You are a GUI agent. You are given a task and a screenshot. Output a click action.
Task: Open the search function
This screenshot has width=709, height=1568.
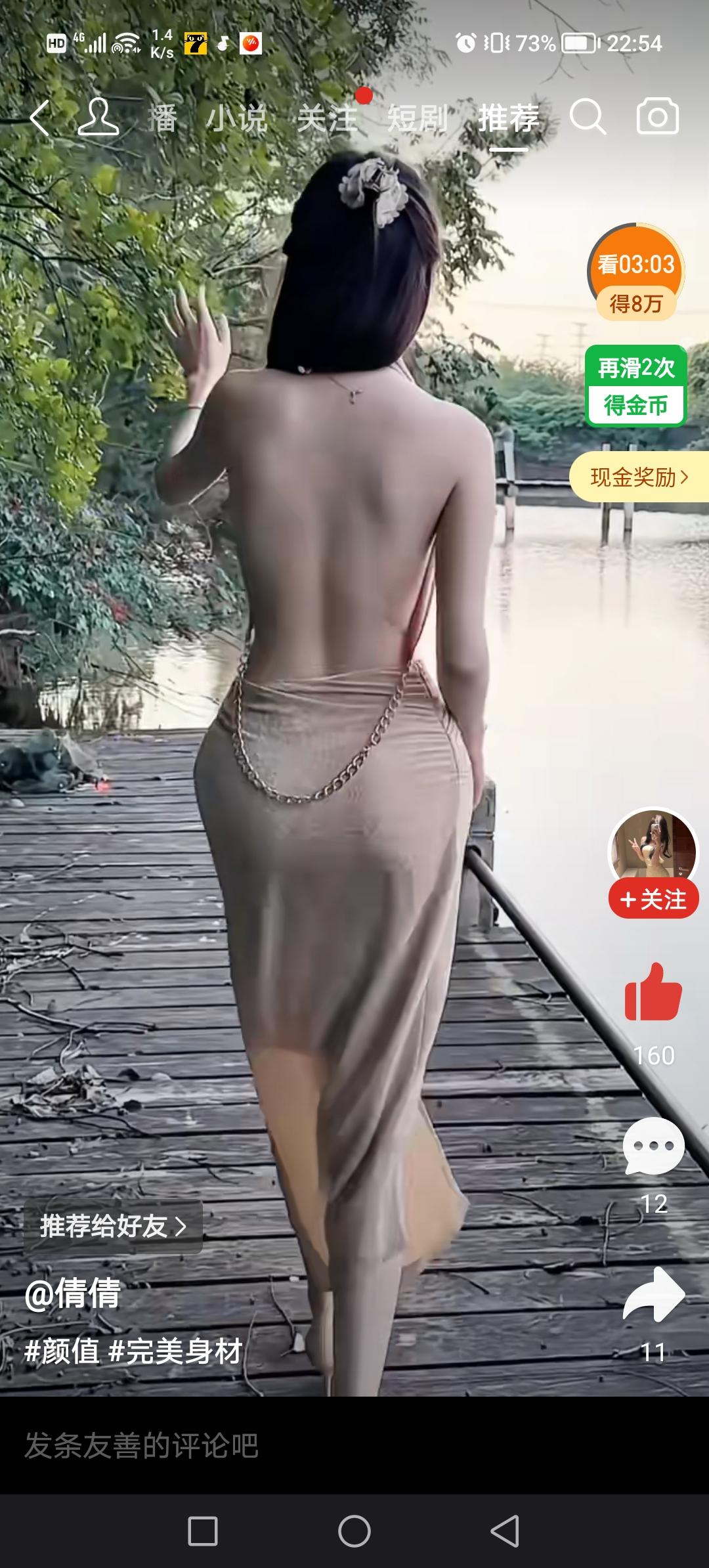589,118
